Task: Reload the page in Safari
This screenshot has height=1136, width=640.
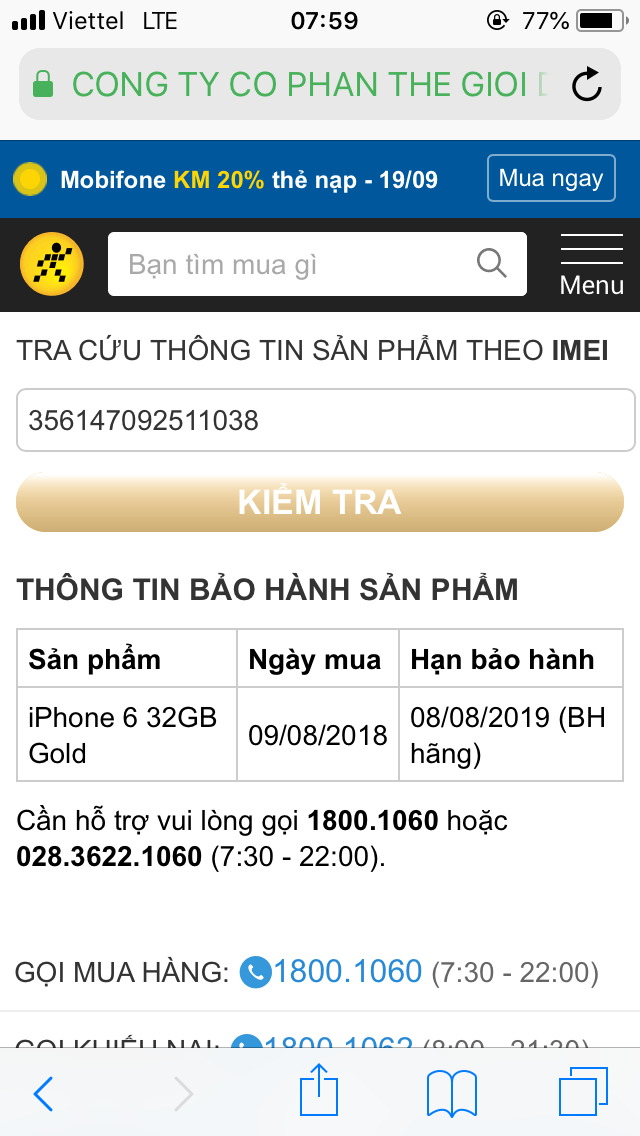Action: coord(587,85)
